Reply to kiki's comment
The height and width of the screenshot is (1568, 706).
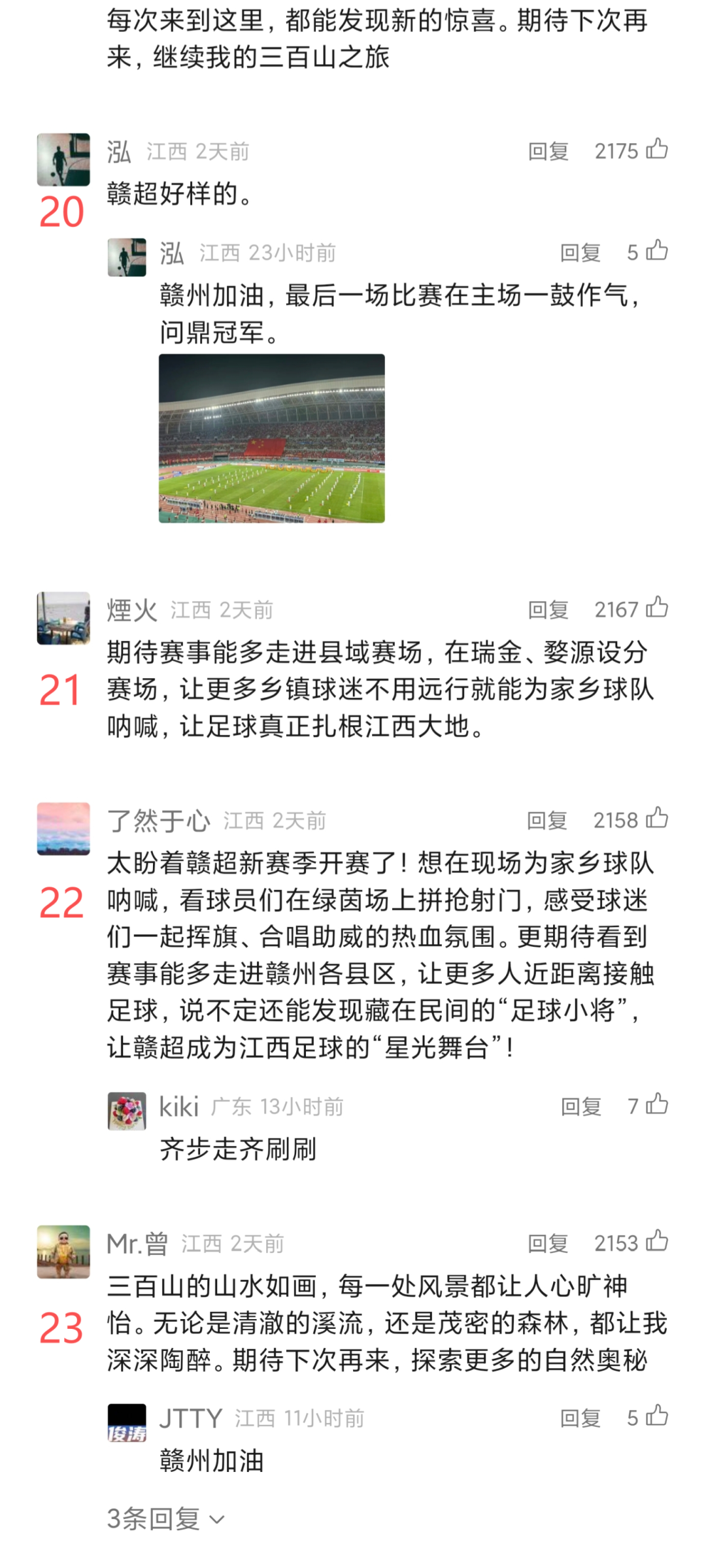tap(580, 1107)
